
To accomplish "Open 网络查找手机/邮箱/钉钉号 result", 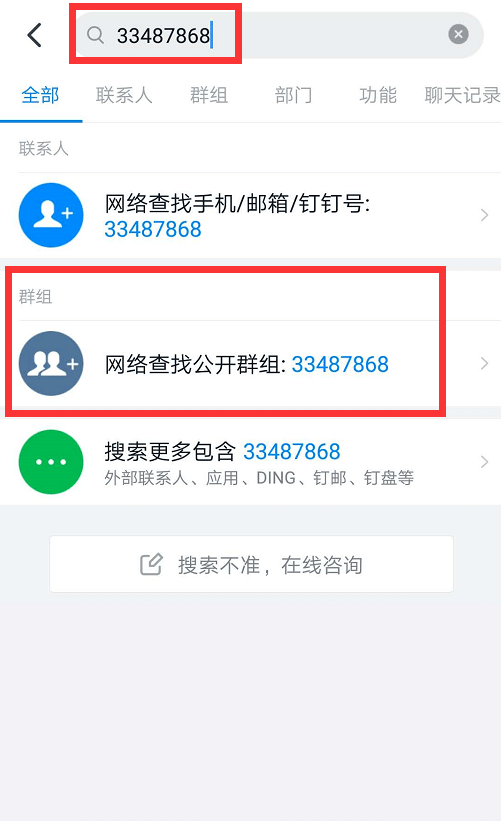I will tap(250, 215).
